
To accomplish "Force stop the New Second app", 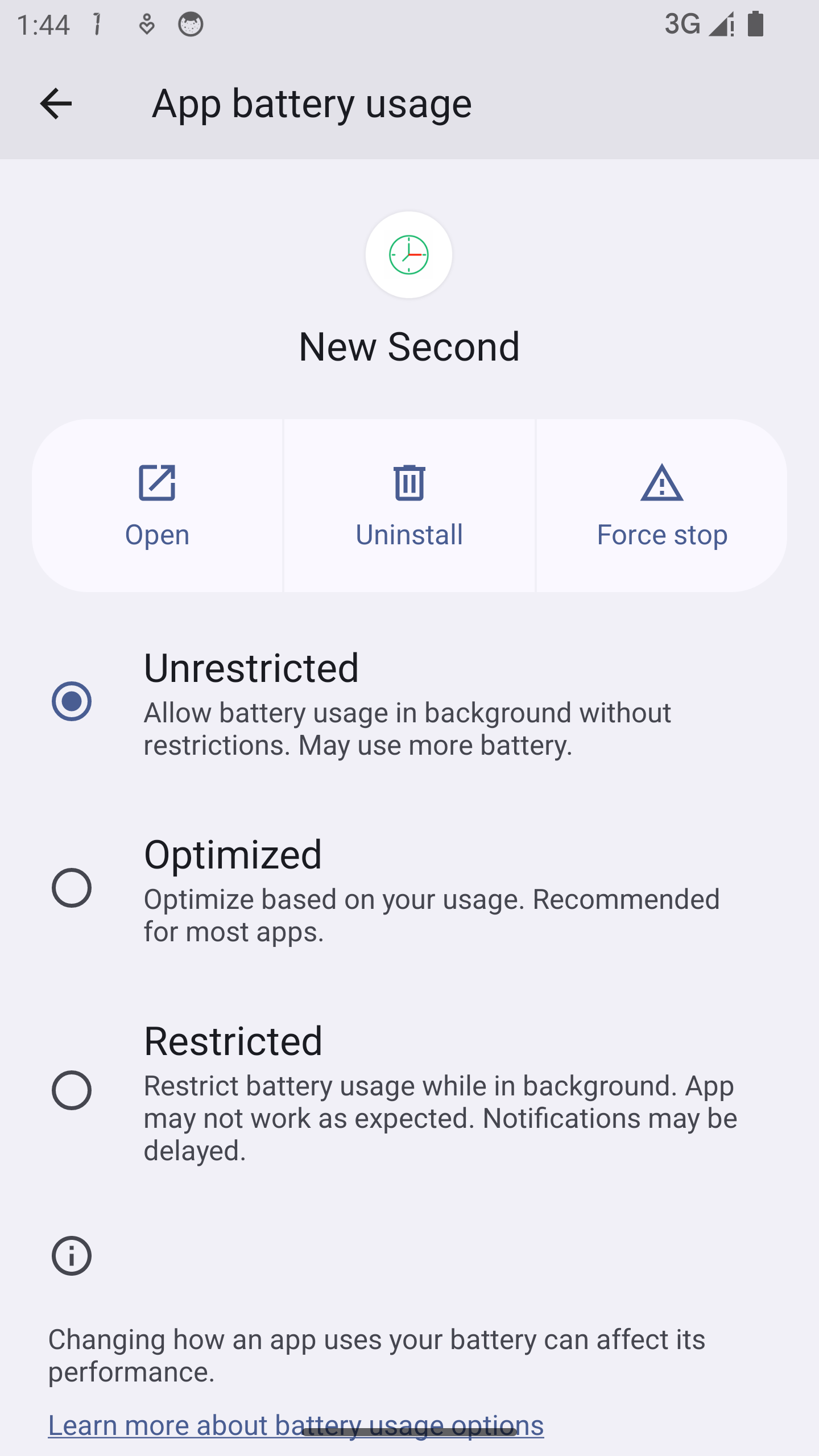I will [661, 505].
